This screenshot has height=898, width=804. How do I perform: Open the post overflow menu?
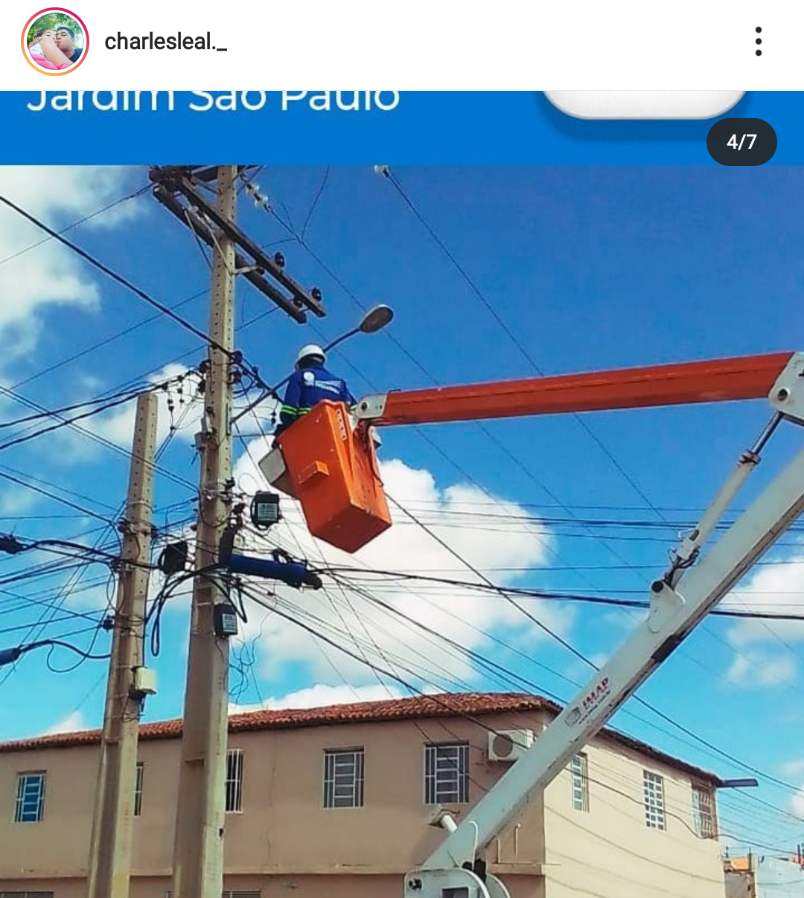(x=758, y=42)
